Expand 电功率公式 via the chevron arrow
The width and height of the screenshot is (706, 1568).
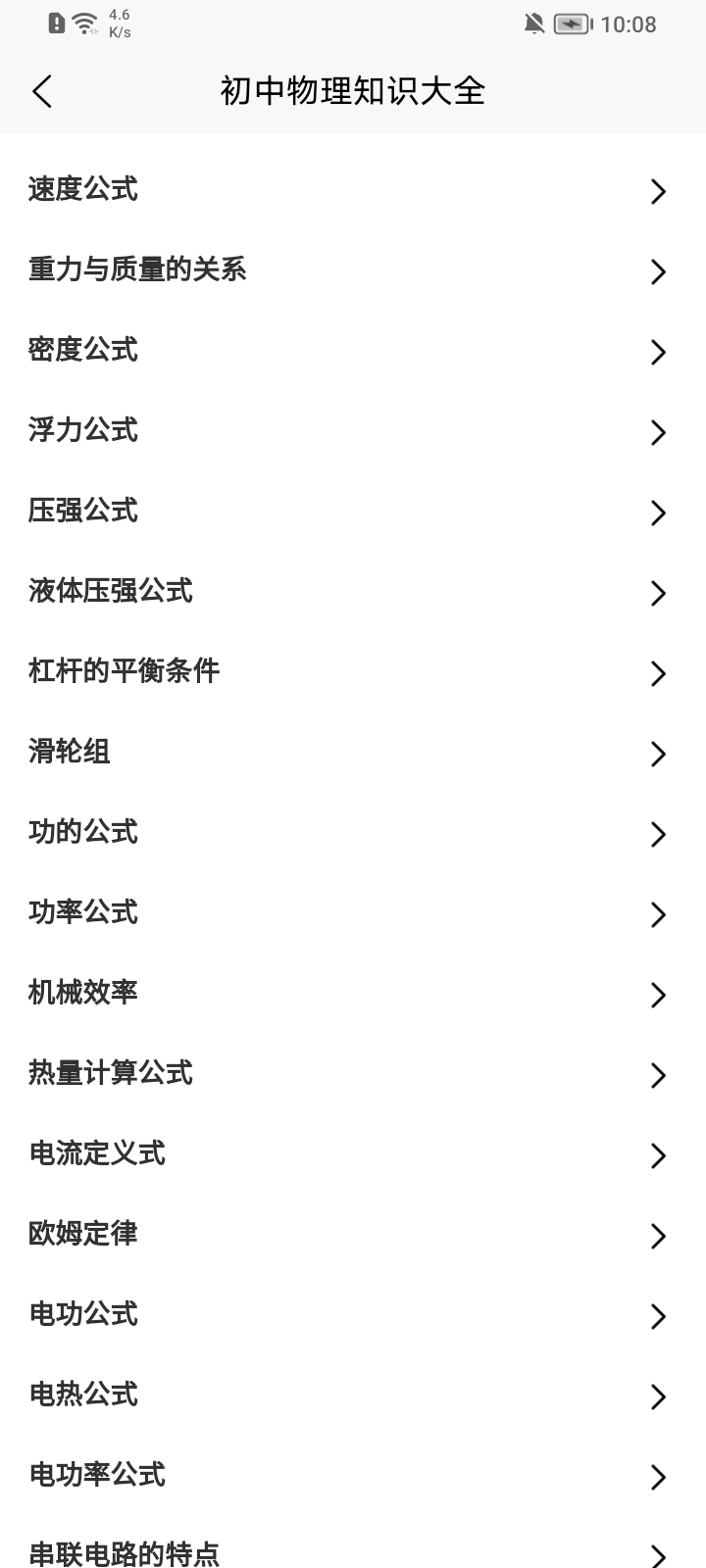[658, 1476]
